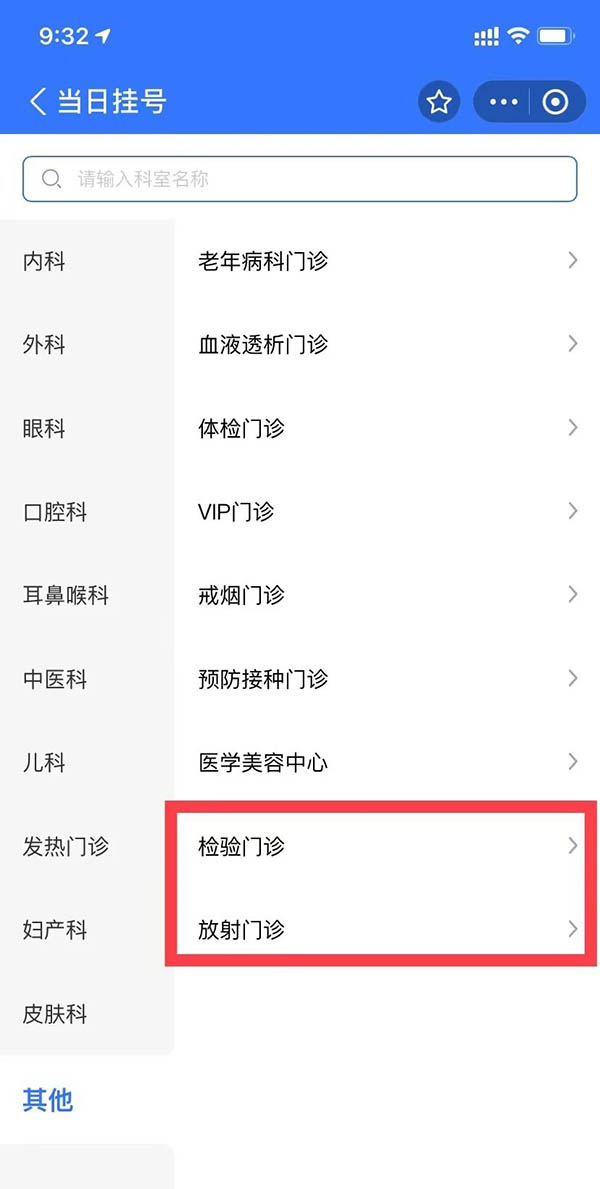Select the 外科 category
600x1189 pixels.
coord(45,345)
